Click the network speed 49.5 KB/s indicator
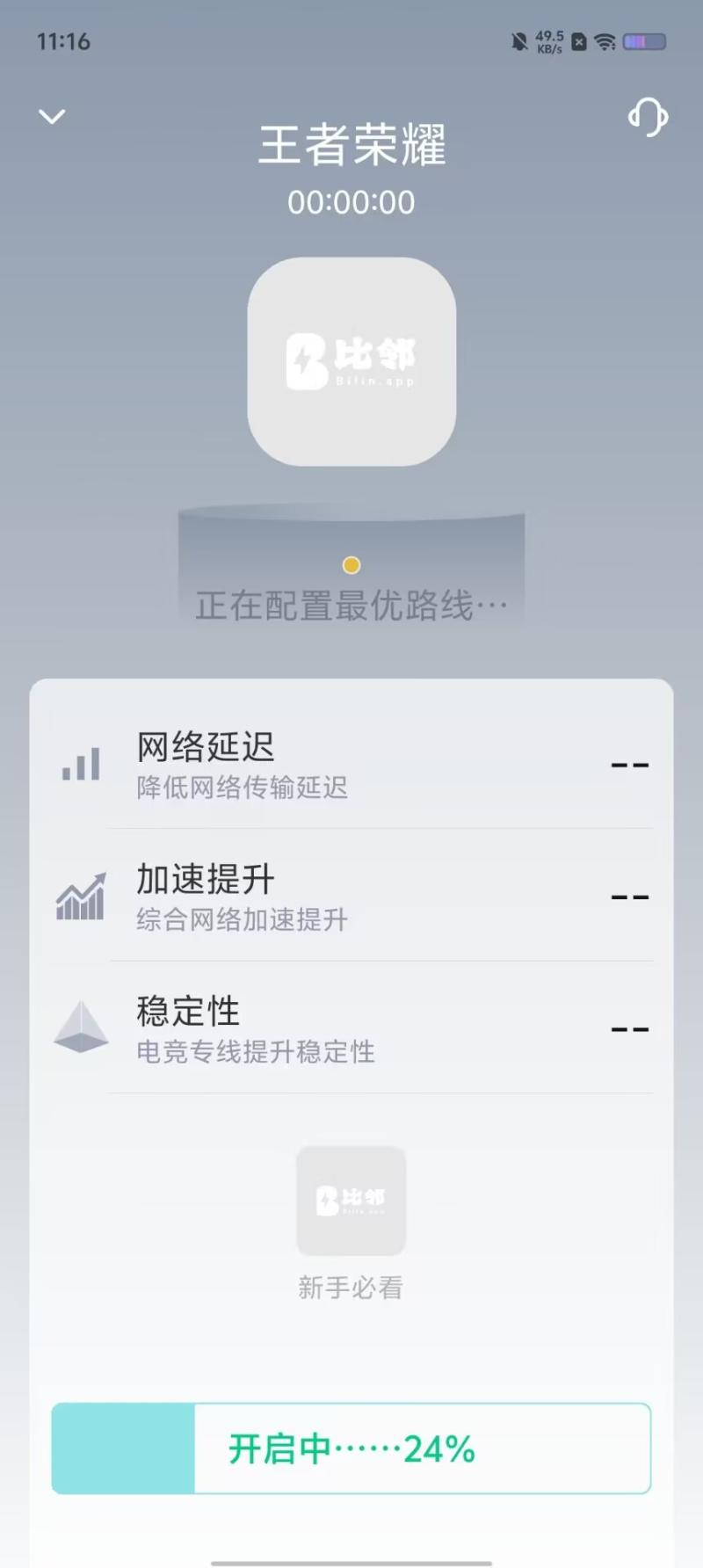Viewport: 703px width, 1568px height. (547, 42)
